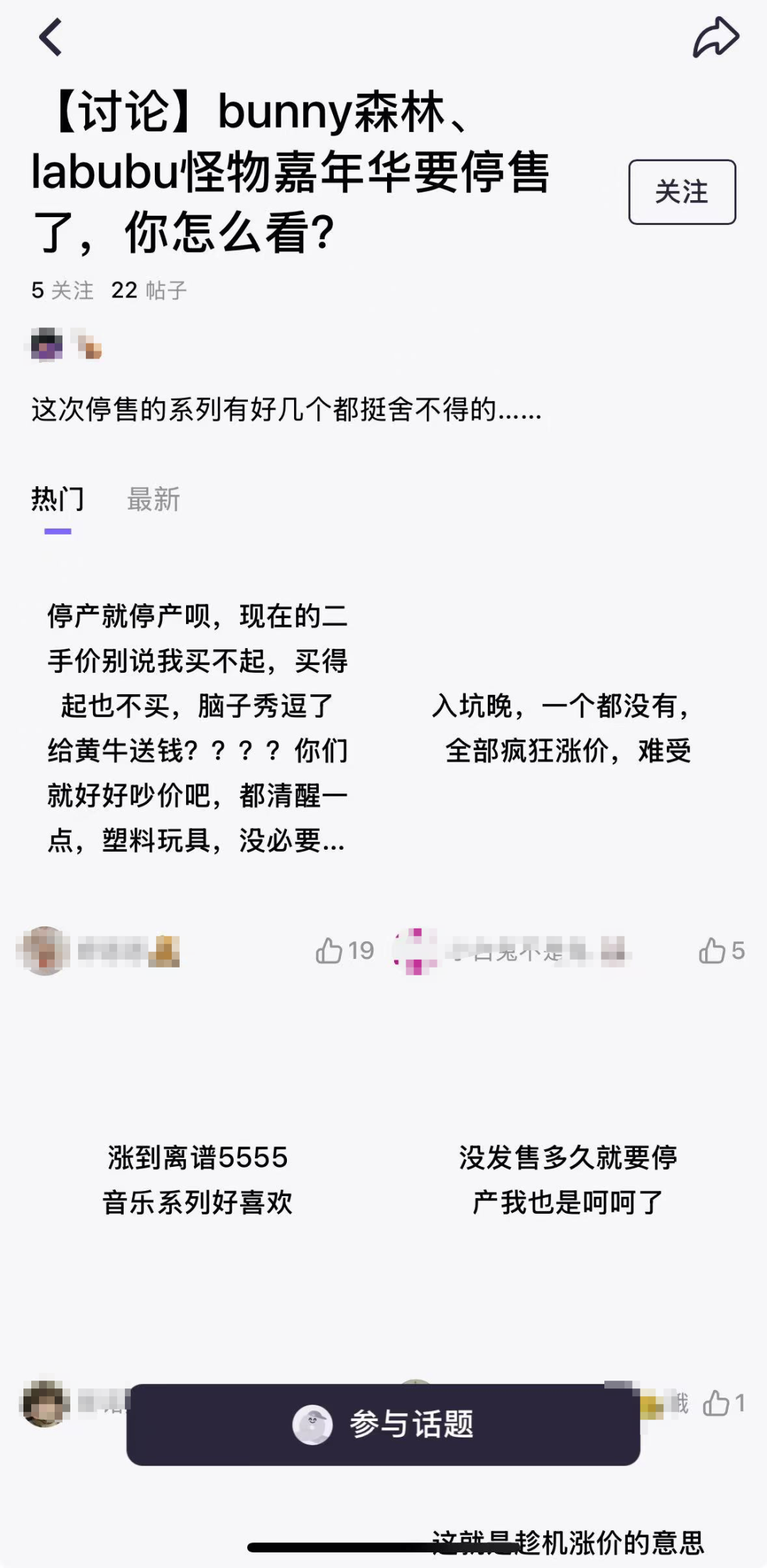The height and width of the screenshot is (1568, 767).
Task: Switch to the 最新 tab
Action: (153, 500)
